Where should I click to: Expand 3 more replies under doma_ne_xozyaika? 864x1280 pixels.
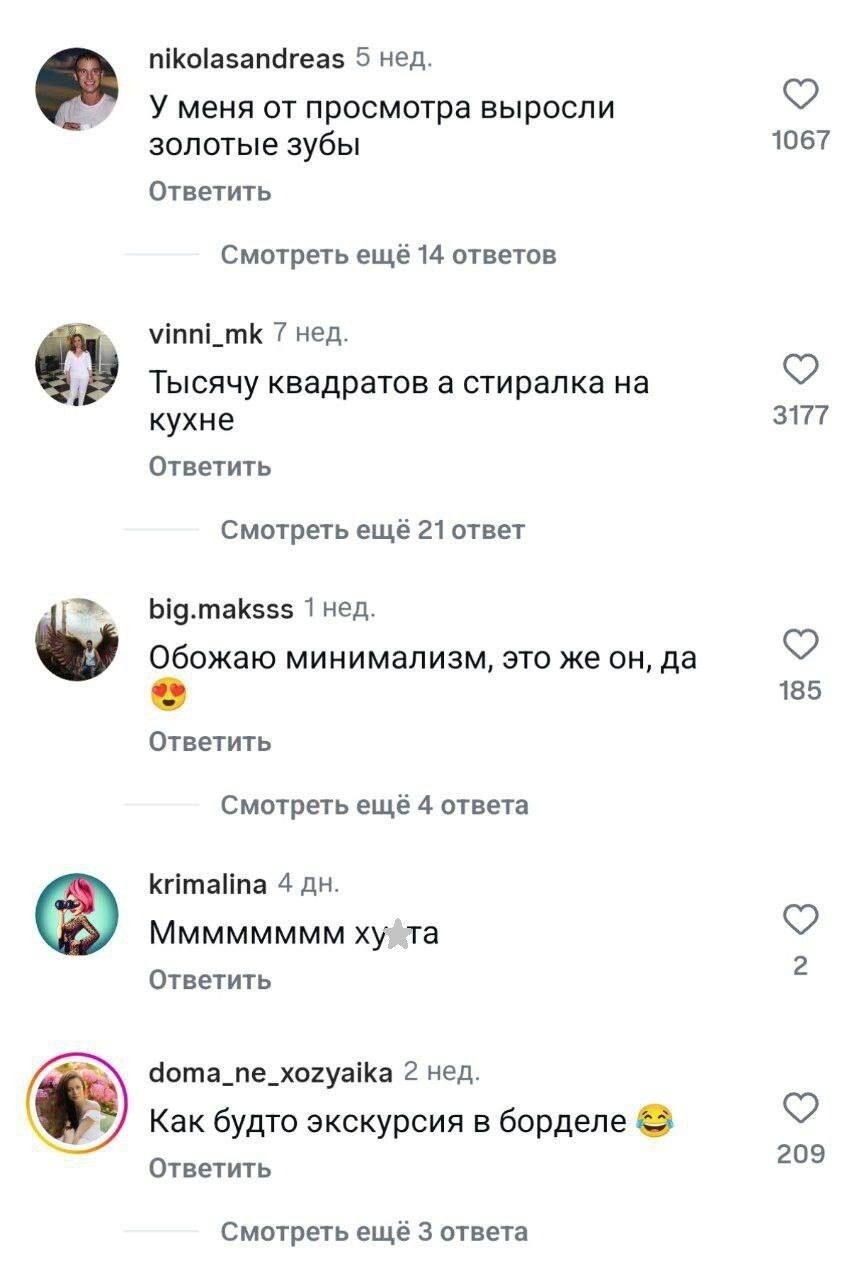click(373, 1232)
